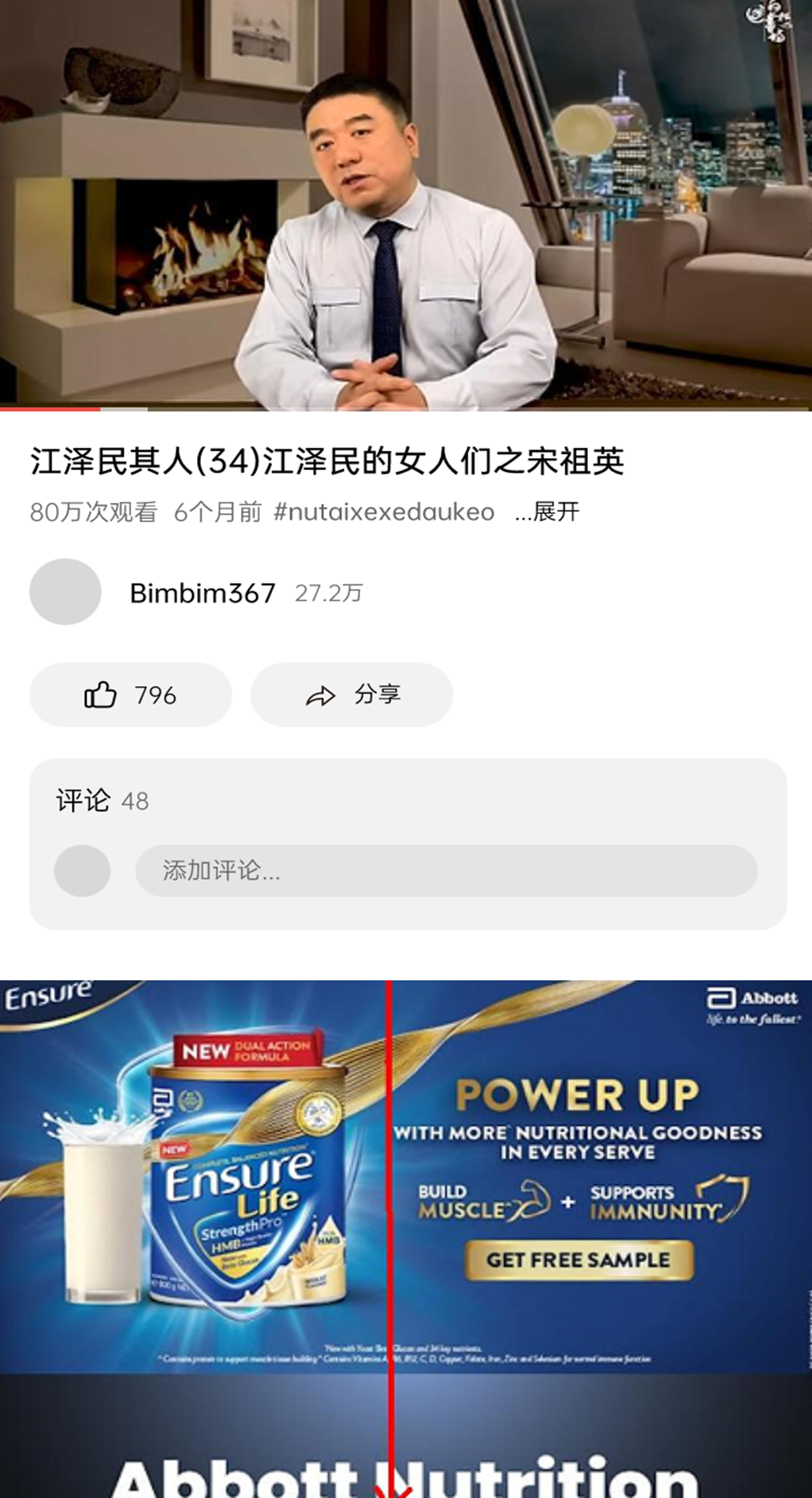Screen dimensions: 812x1498
Task: Like the video with 796 likes
Action: [130, 695]
